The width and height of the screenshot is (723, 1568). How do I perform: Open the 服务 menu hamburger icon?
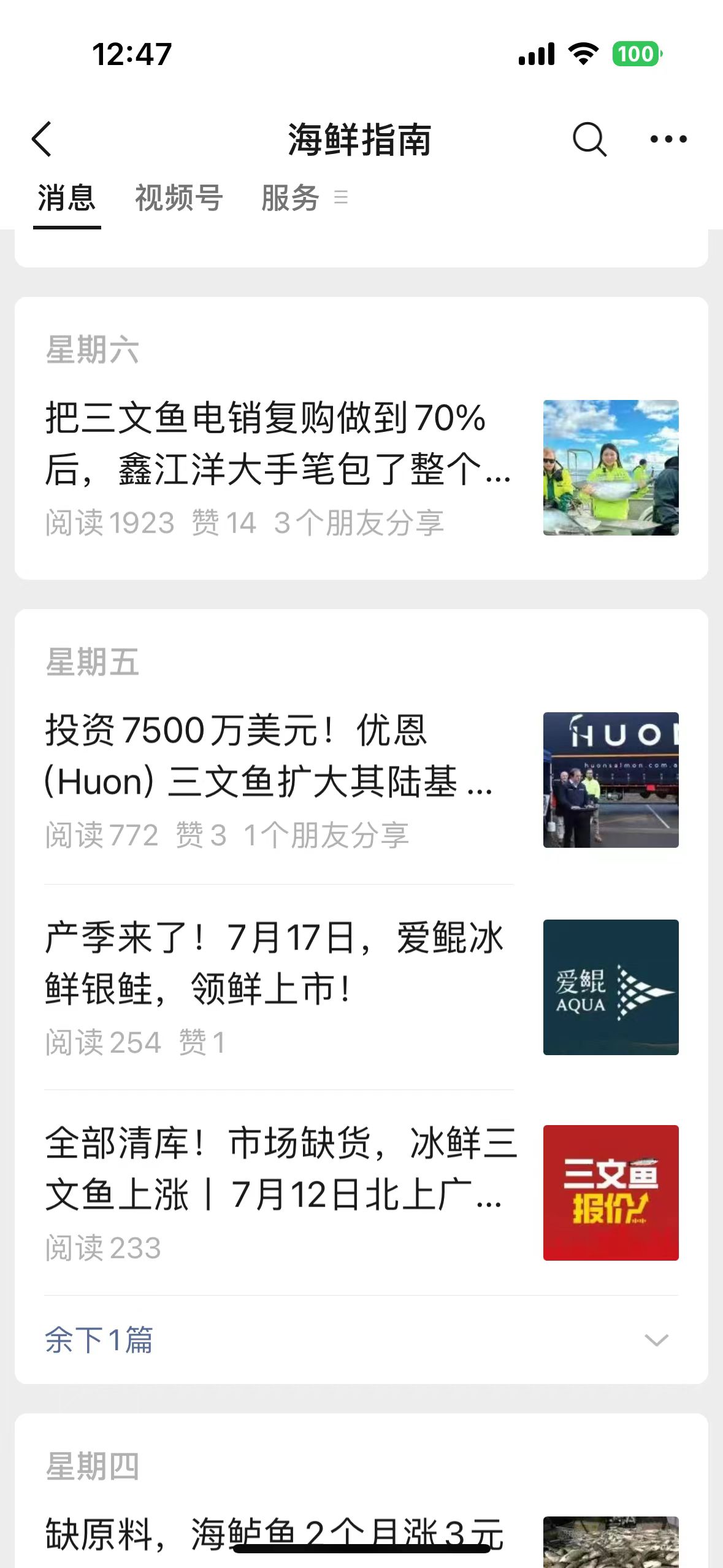point(341,197)
